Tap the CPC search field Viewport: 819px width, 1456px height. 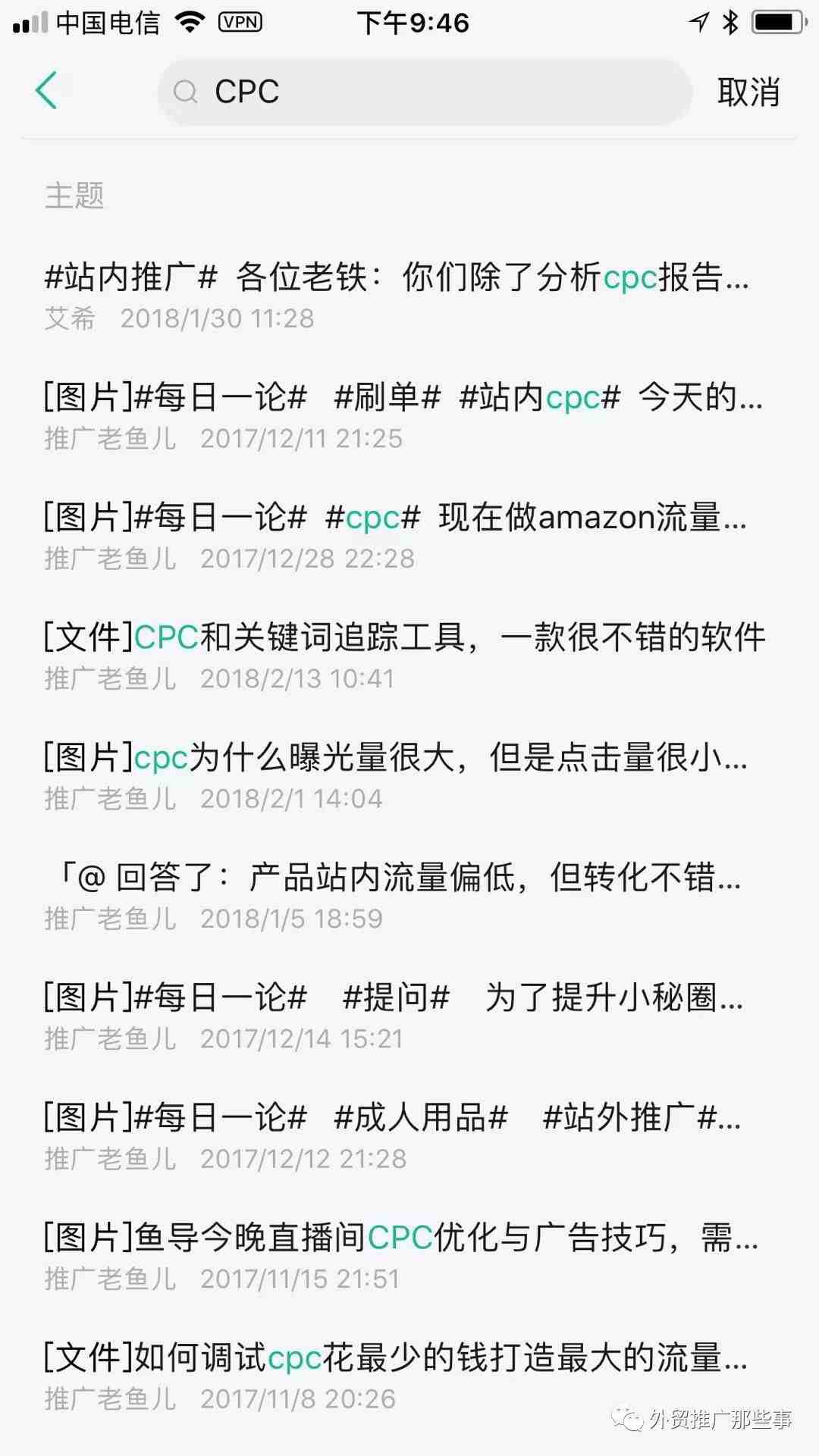point(425,92)
